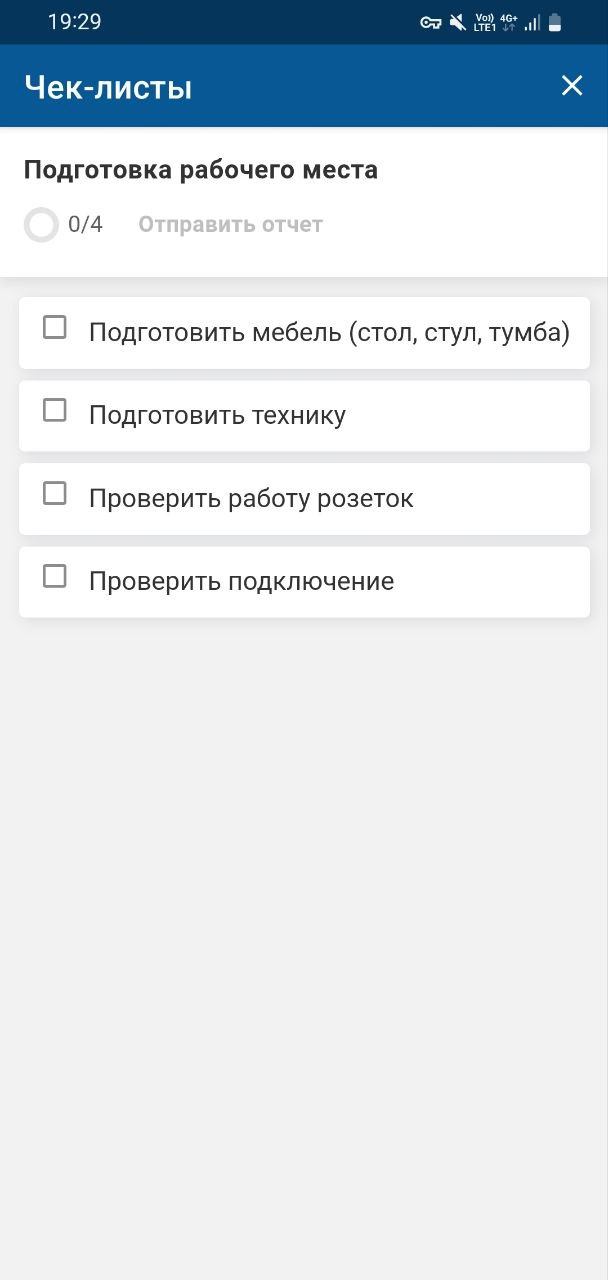Tap the greyed-out Отправить отчет button
The height and width of the screenshot is (1280, 608).
(230, 225)
